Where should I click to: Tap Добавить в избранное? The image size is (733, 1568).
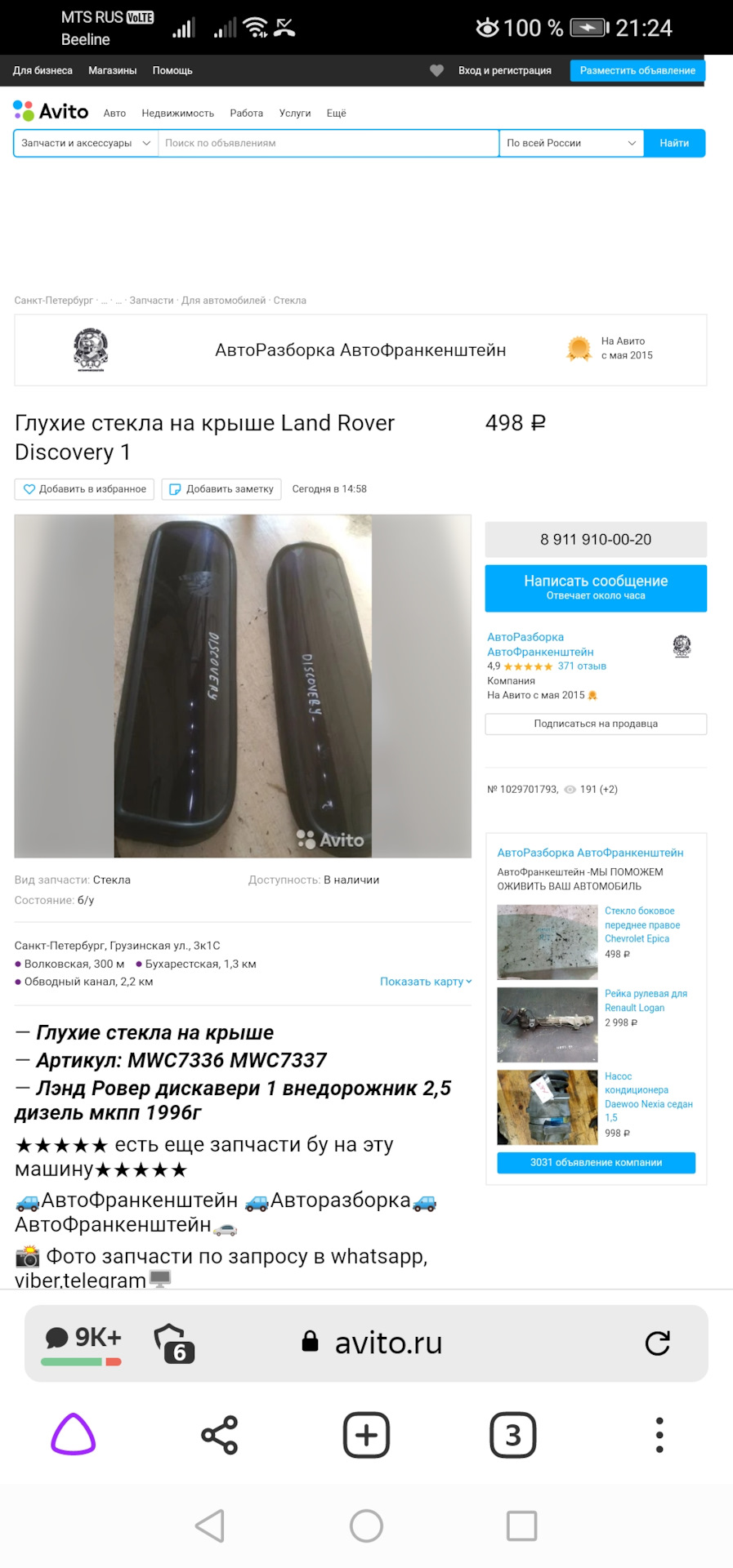[x=85, y=489]
